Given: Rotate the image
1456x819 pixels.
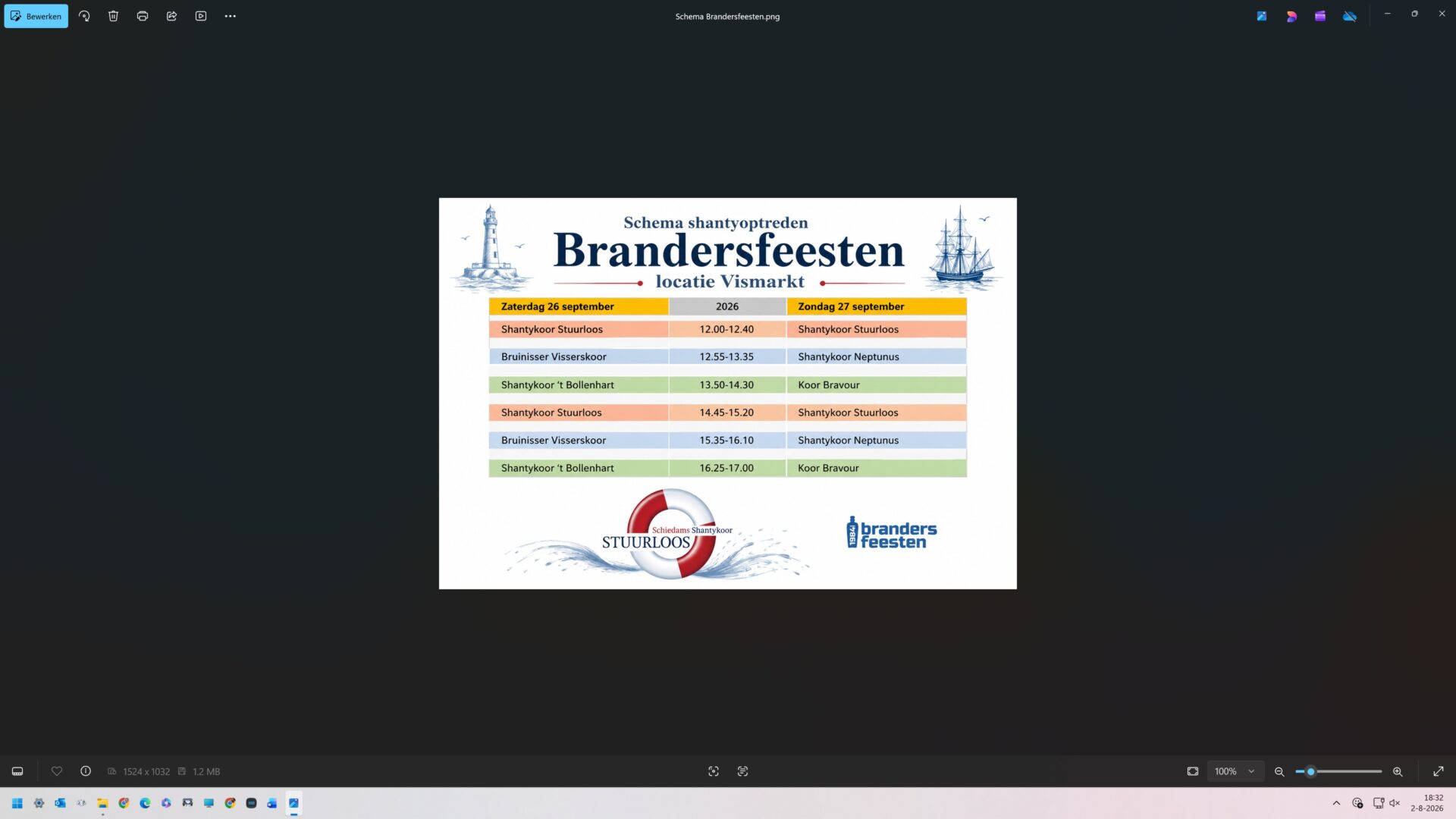Looking at the screenshot, I should coord(84,16).
